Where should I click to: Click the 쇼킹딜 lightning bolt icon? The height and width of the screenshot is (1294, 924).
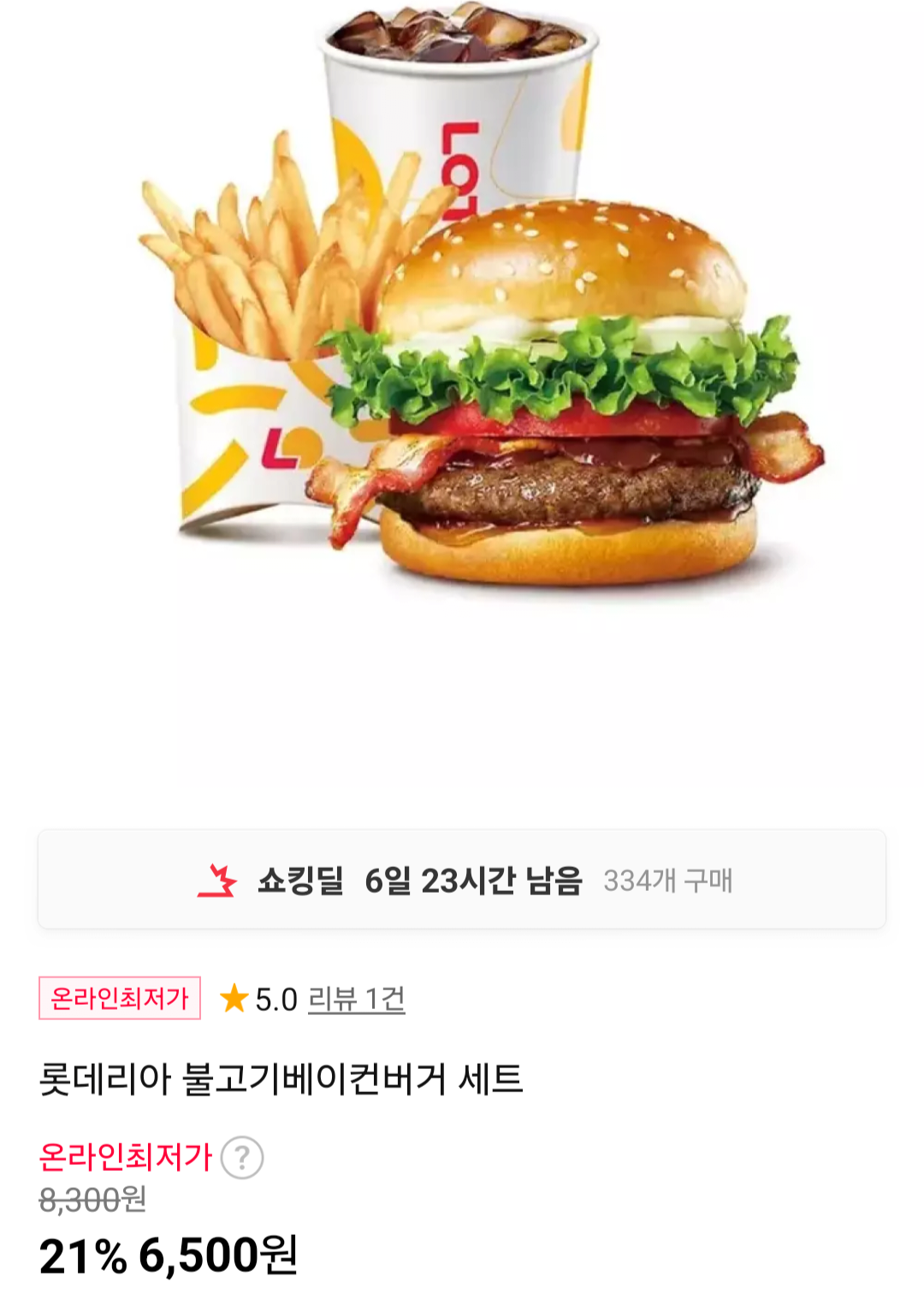tap(219, 880)
